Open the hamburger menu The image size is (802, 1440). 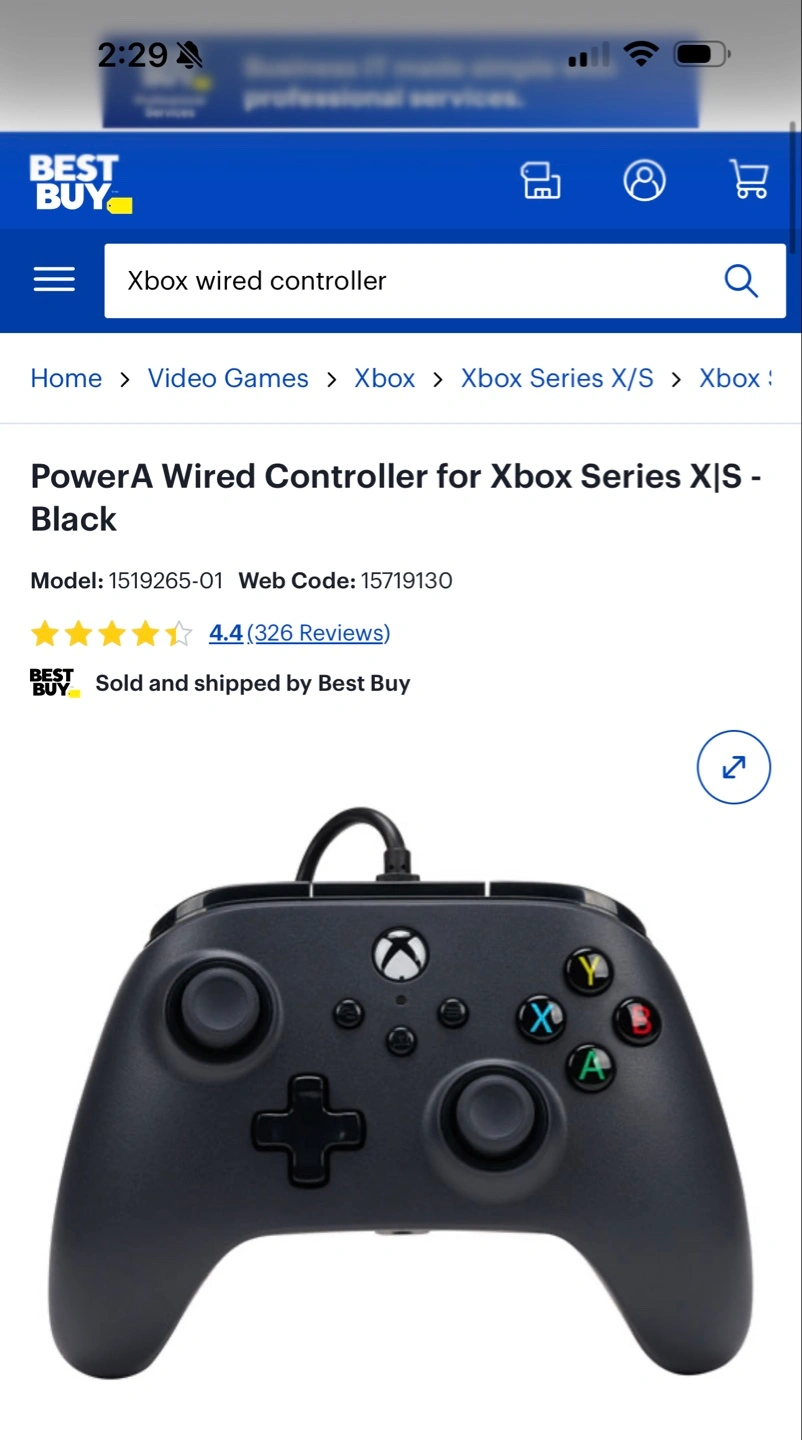(x=54, y=280)
